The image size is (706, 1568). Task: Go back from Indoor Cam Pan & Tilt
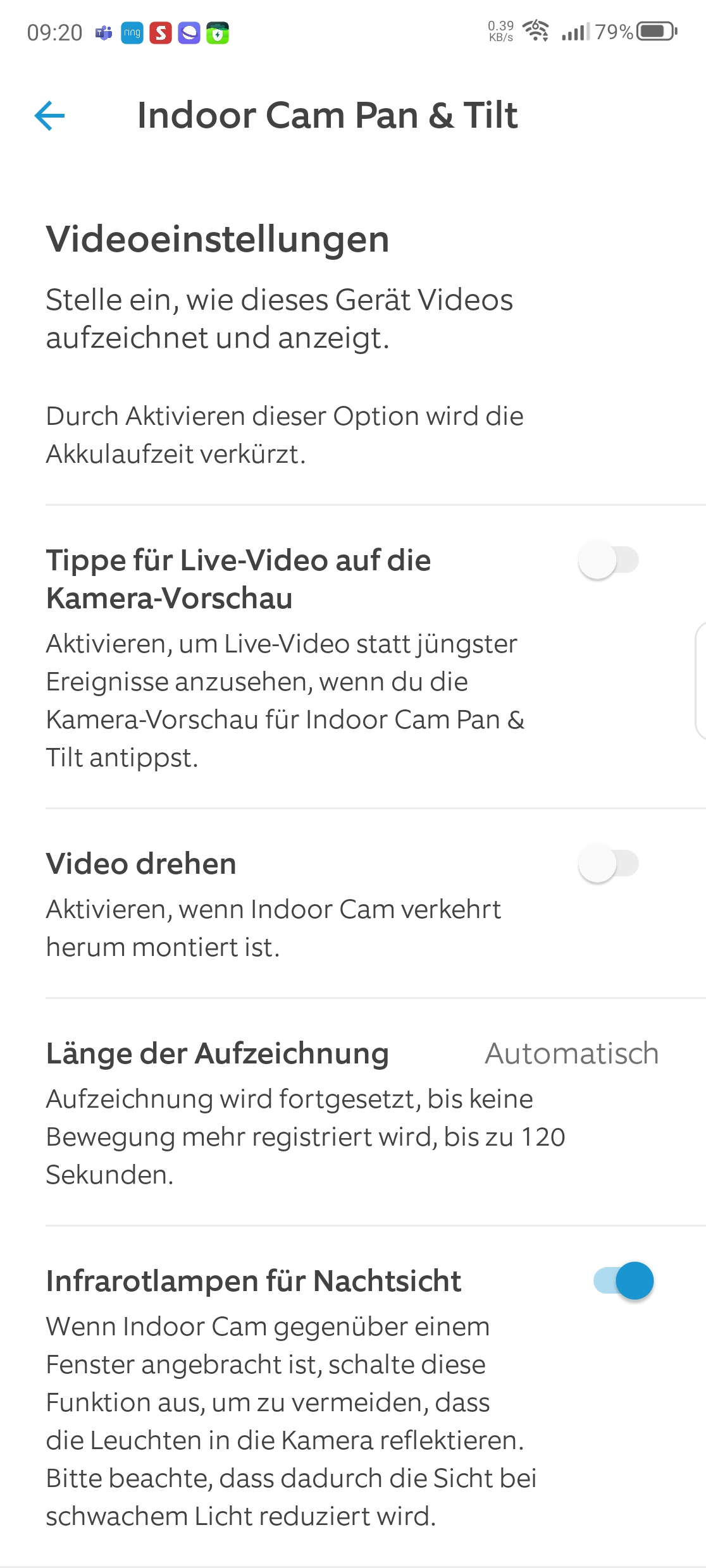(50, 116)
